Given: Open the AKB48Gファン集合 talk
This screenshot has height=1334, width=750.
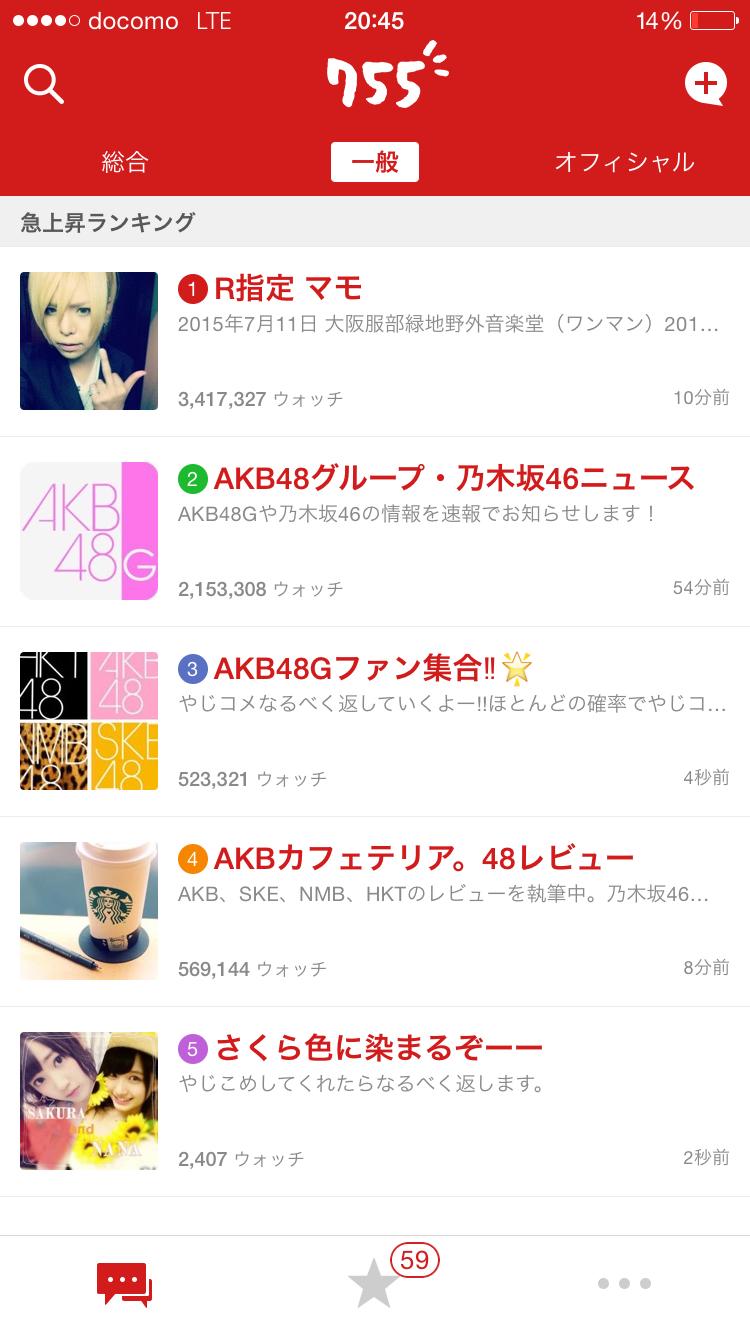Looking at the screenshot, I should coord(375,721).
